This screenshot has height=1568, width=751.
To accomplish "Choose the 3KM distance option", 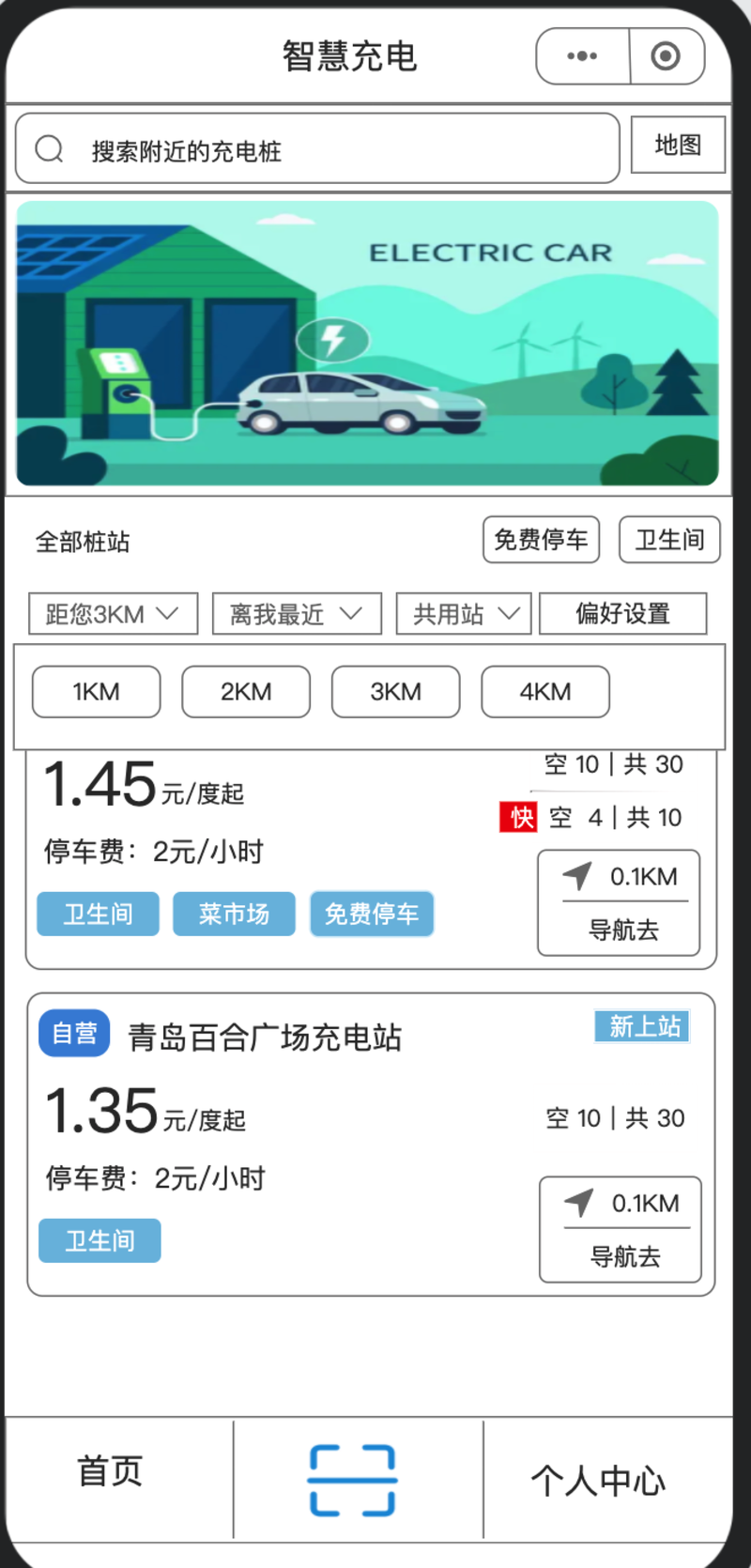I will (x=395, y=692).
